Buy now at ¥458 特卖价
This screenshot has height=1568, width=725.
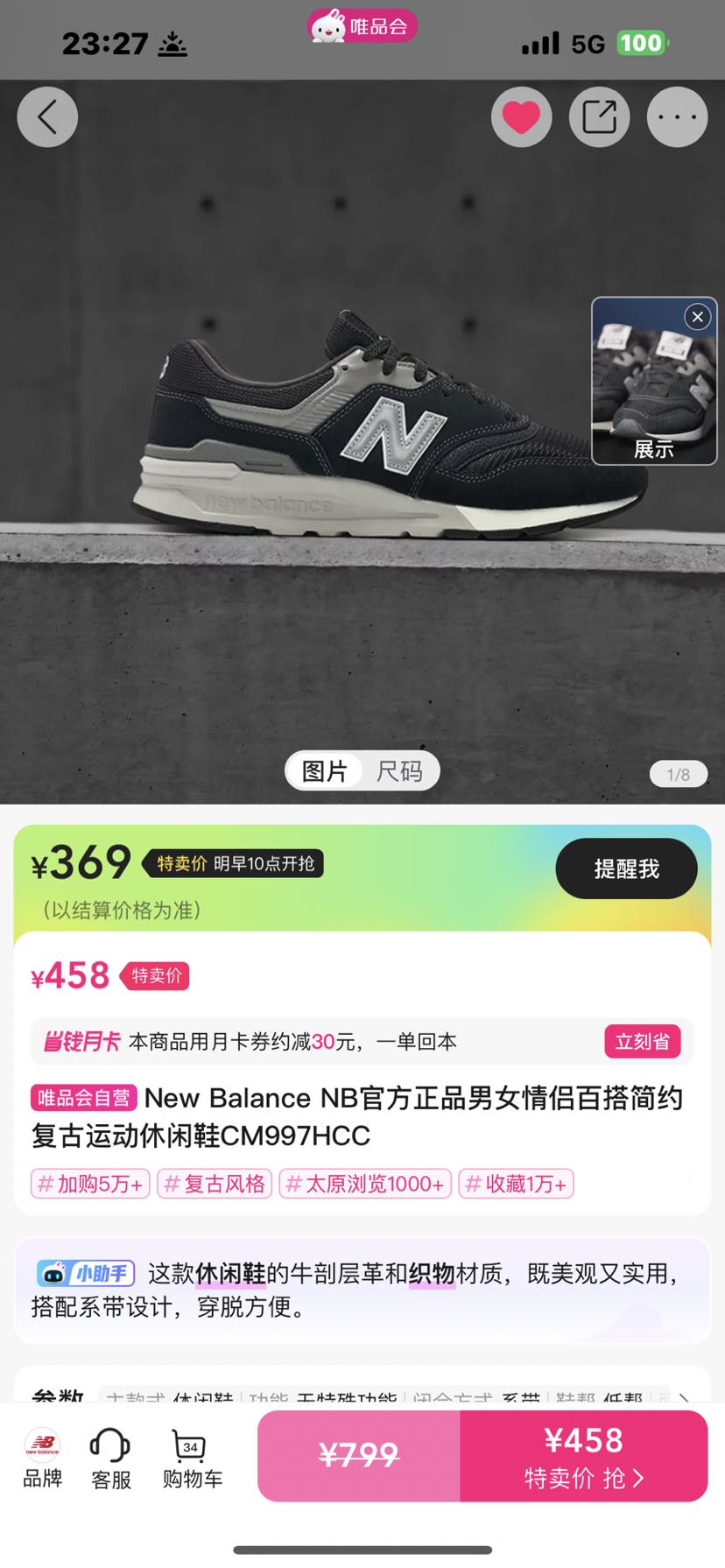click(583, 1456)
